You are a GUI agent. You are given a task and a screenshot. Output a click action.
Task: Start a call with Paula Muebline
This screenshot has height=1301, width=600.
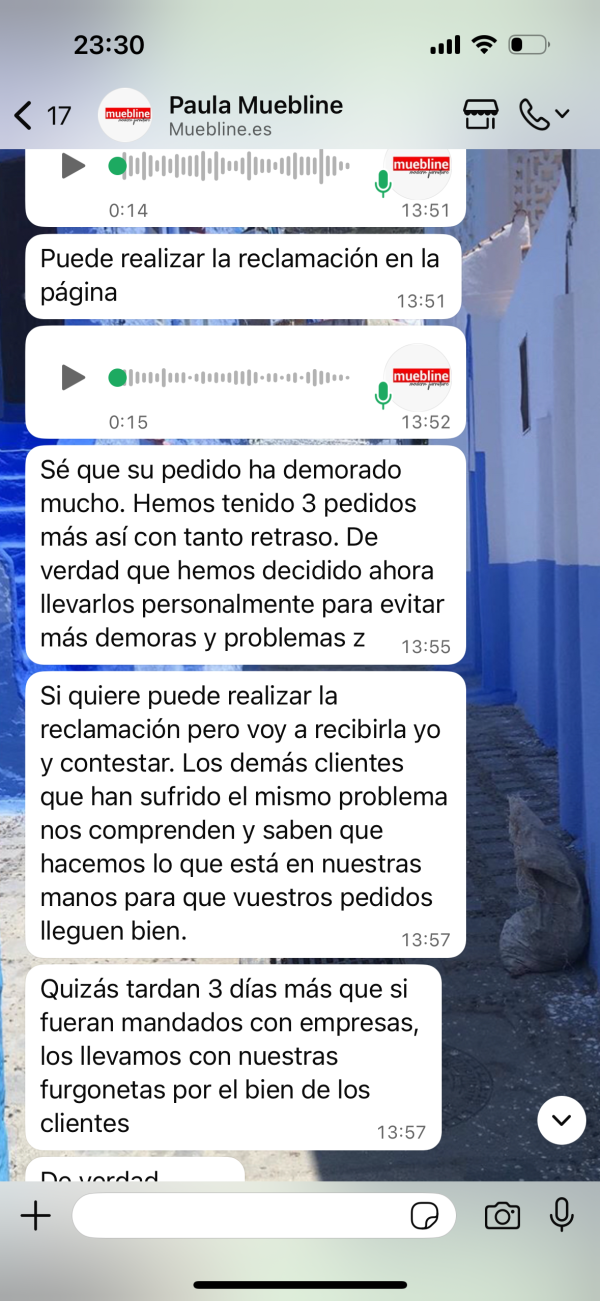point(536,115)
